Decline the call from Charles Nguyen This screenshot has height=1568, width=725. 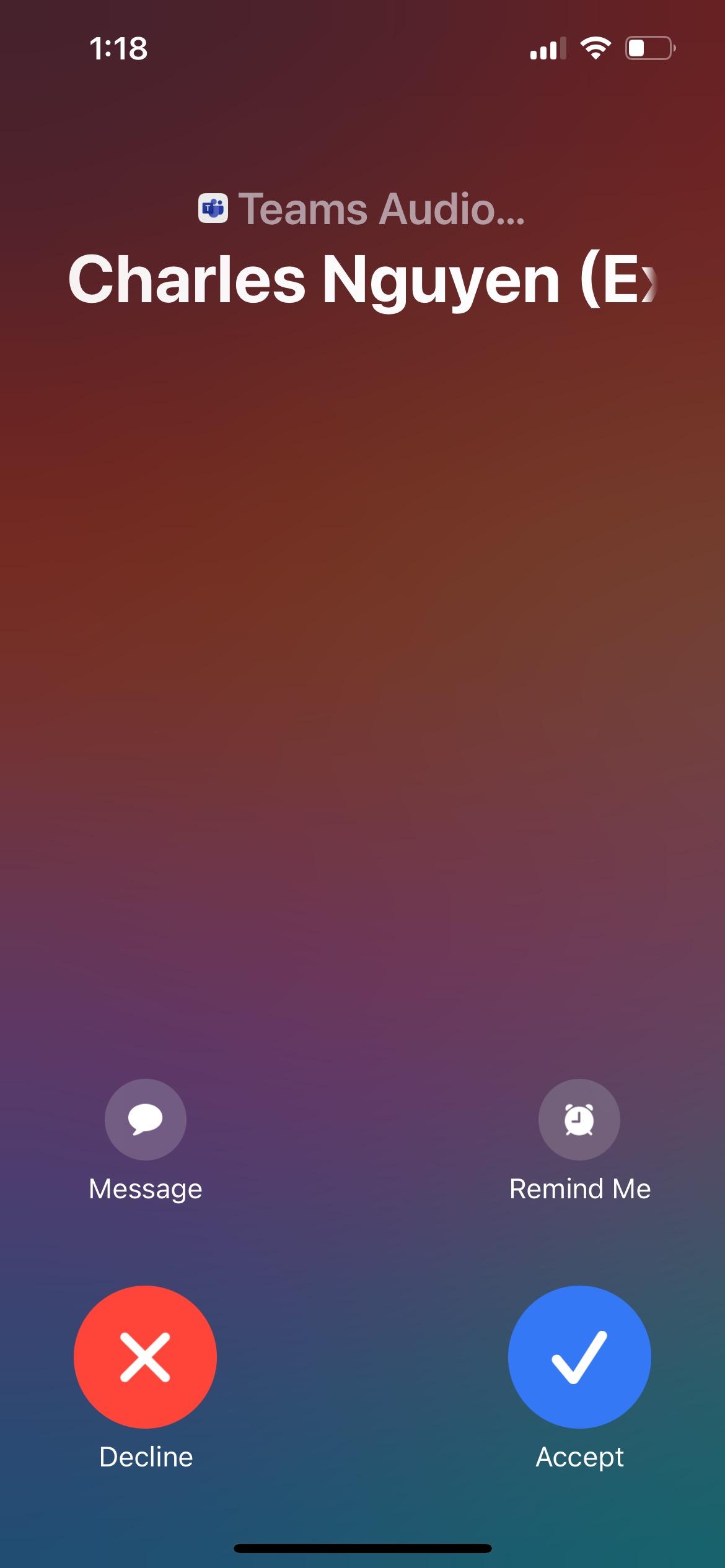coord(145,1357)
